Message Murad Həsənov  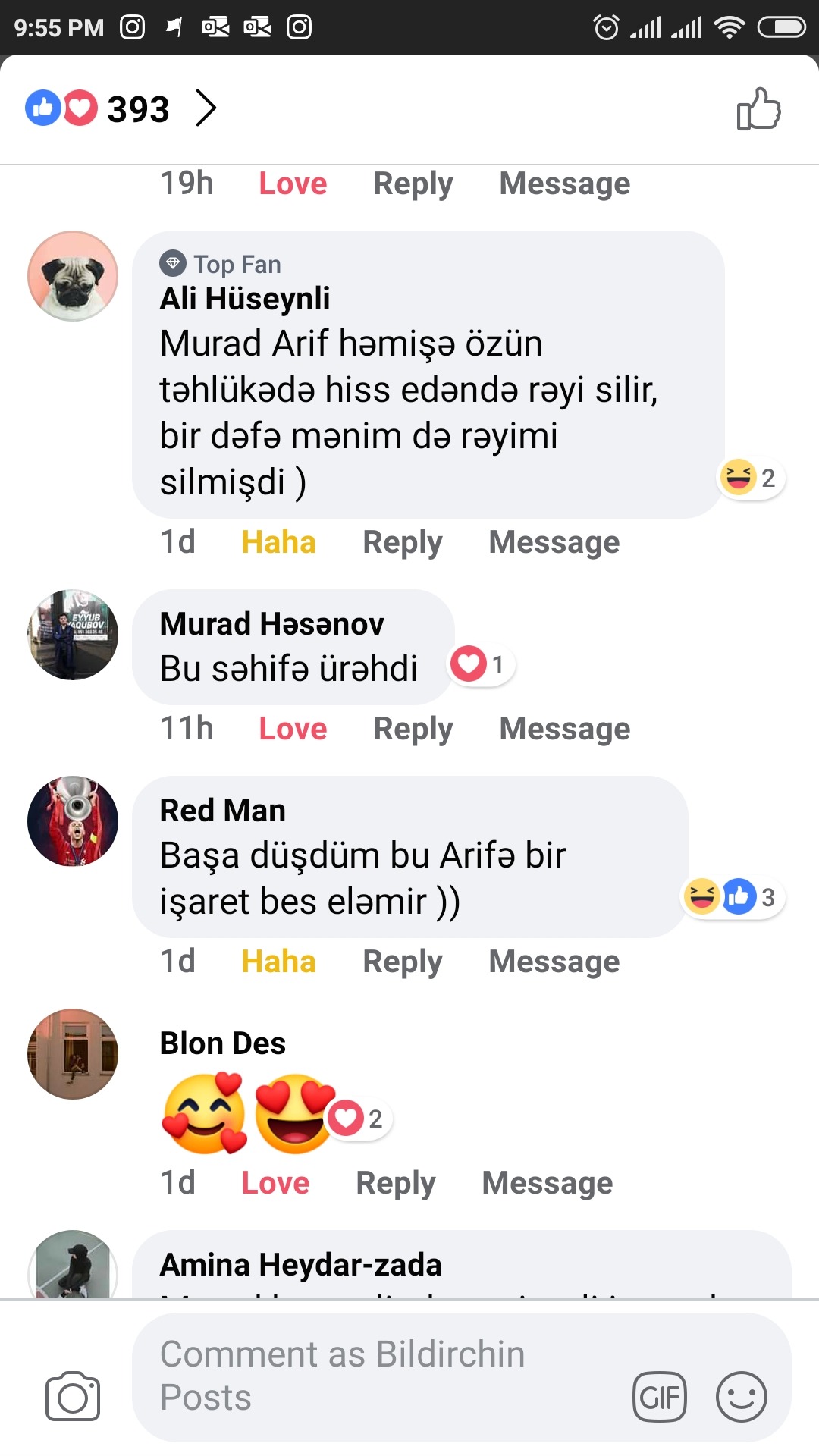pos(564,730)
